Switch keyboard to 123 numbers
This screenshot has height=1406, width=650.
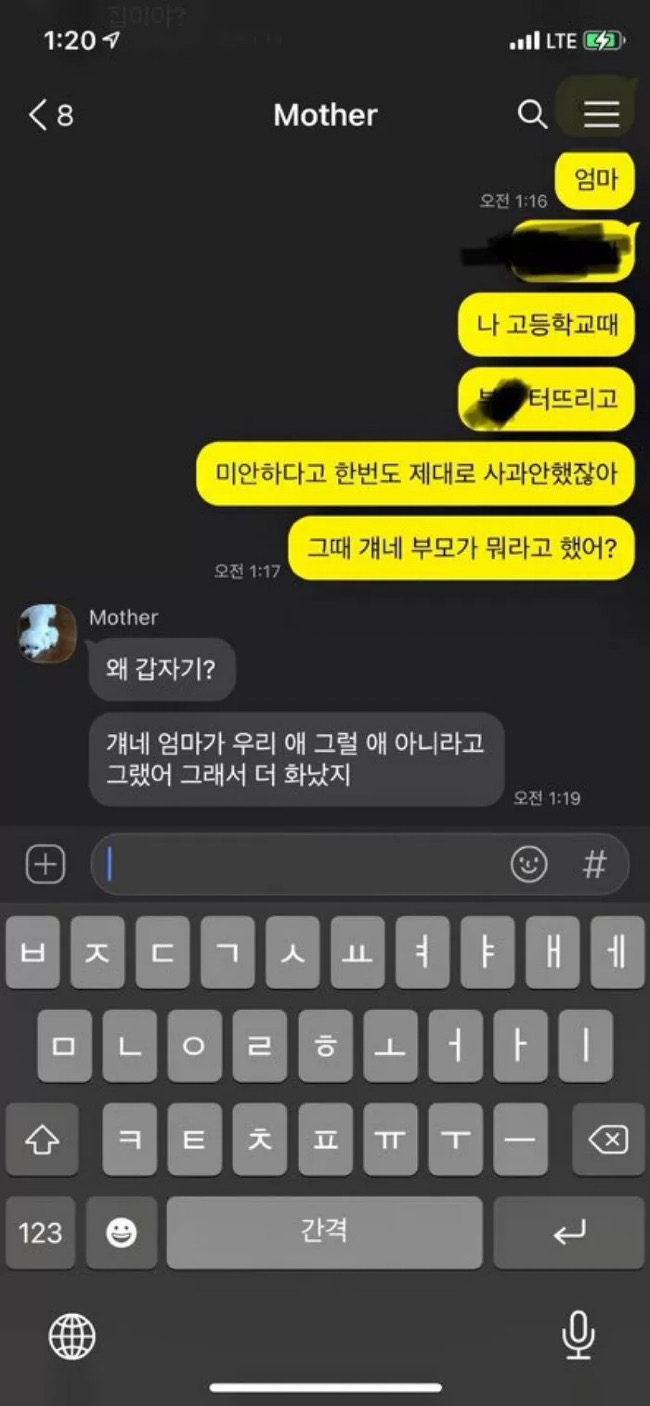[x=40, y=1233]
